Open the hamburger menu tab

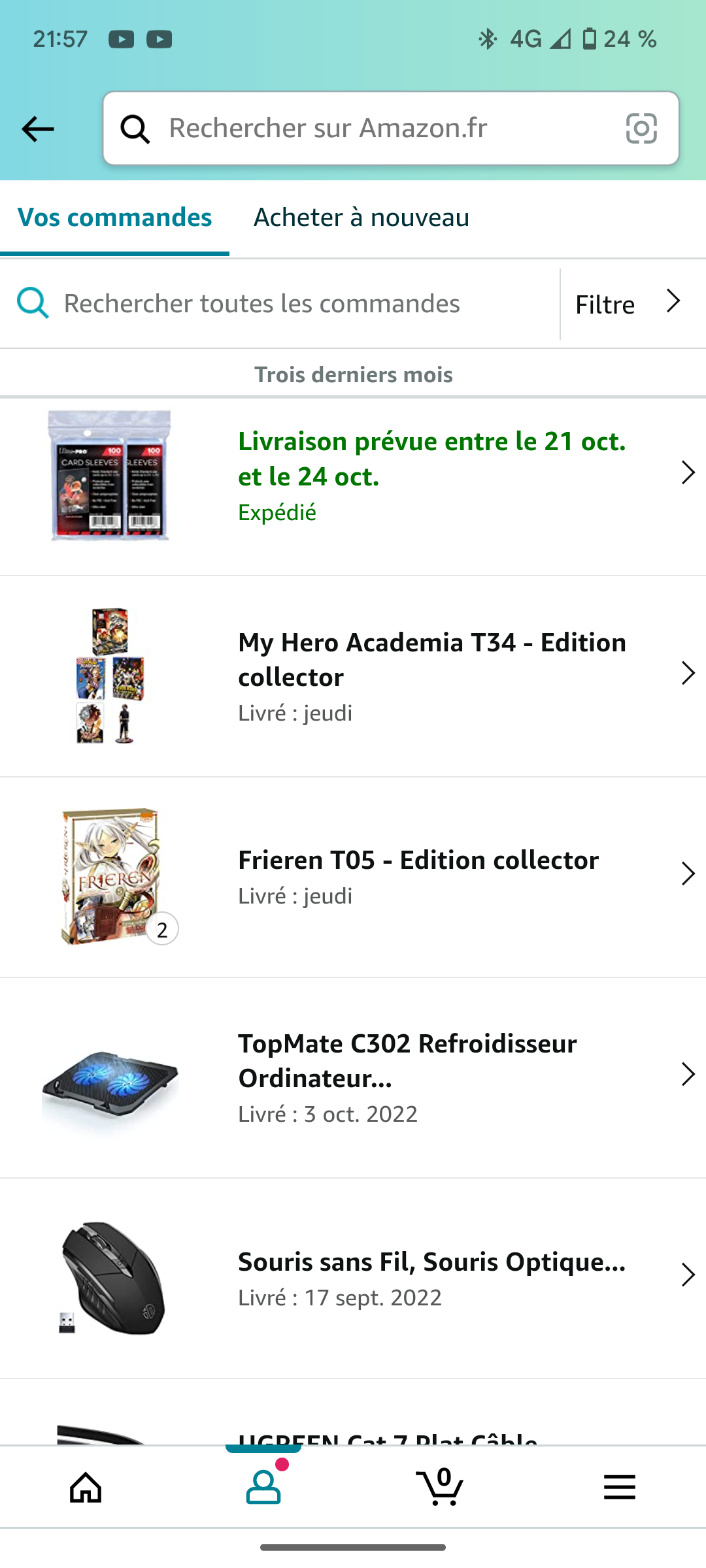click(x=619, y=1487)
